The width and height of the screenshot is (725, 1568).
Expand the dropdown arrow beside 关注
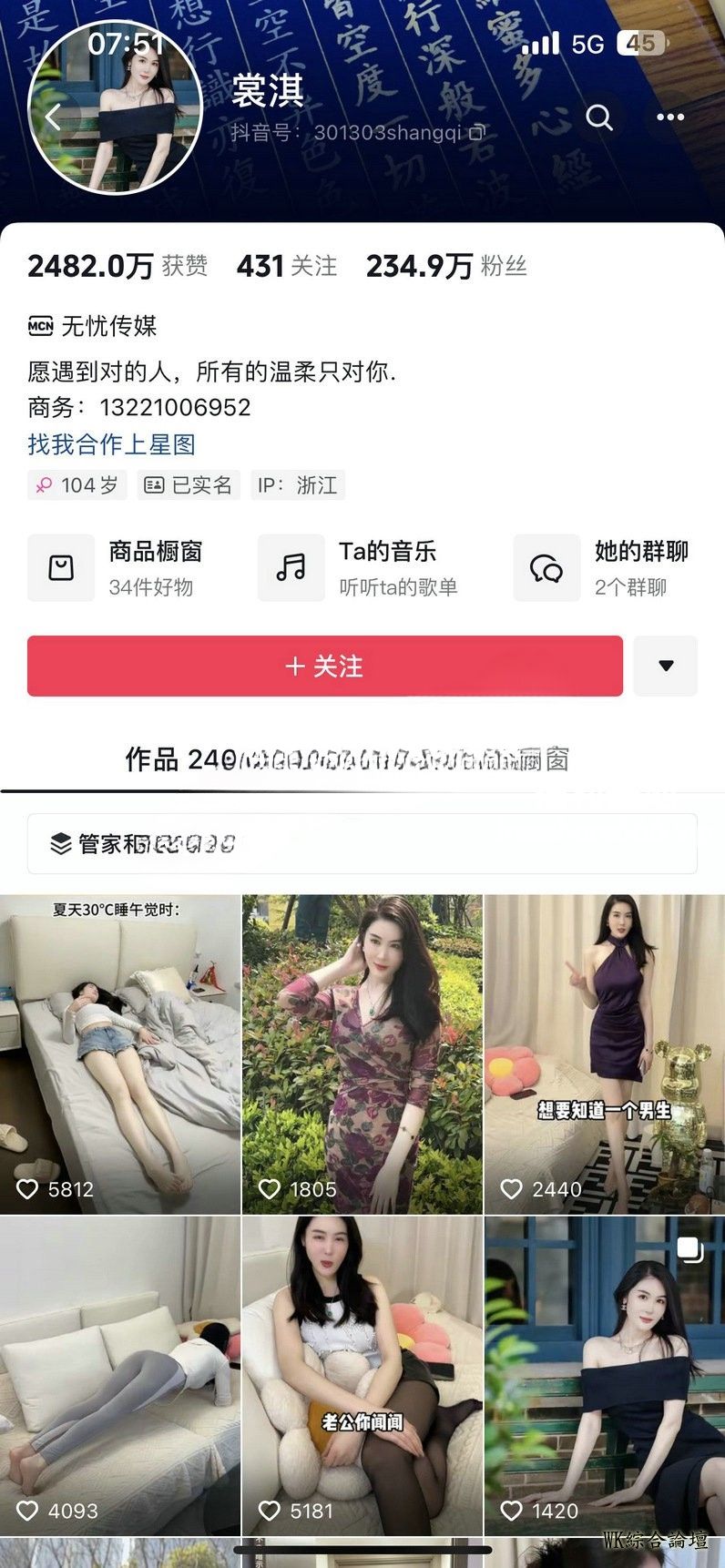(666, 666)
